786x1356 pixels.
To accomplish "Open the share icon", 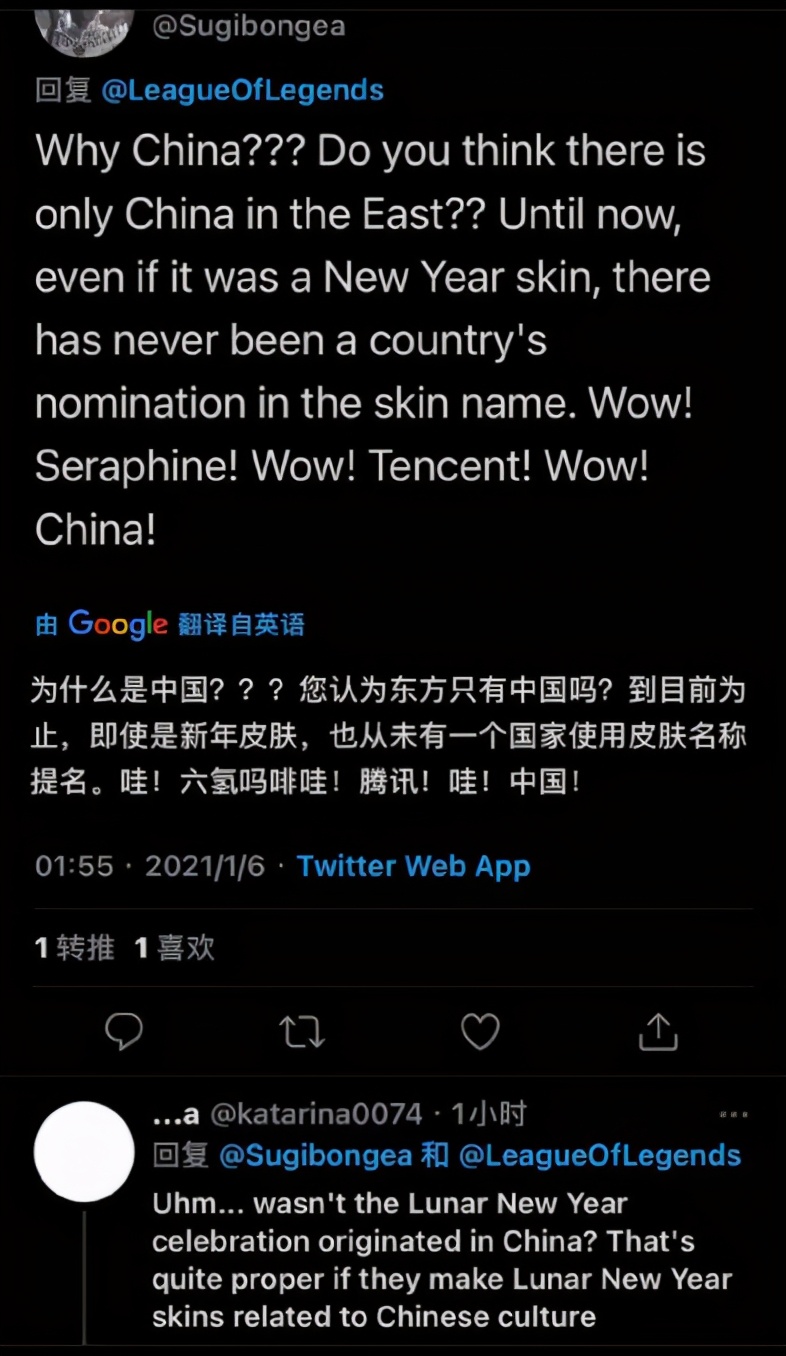I will tap(657, 1031).
